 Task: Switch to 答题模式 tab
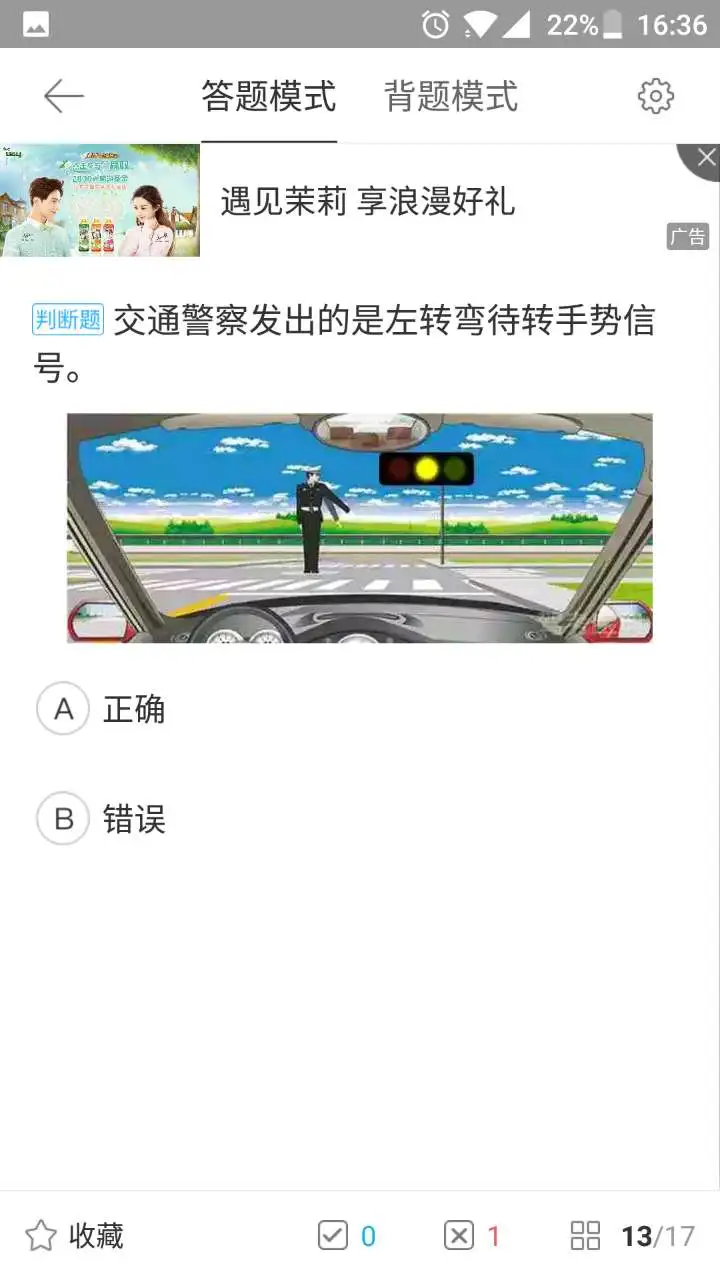(x=268, y=97)
